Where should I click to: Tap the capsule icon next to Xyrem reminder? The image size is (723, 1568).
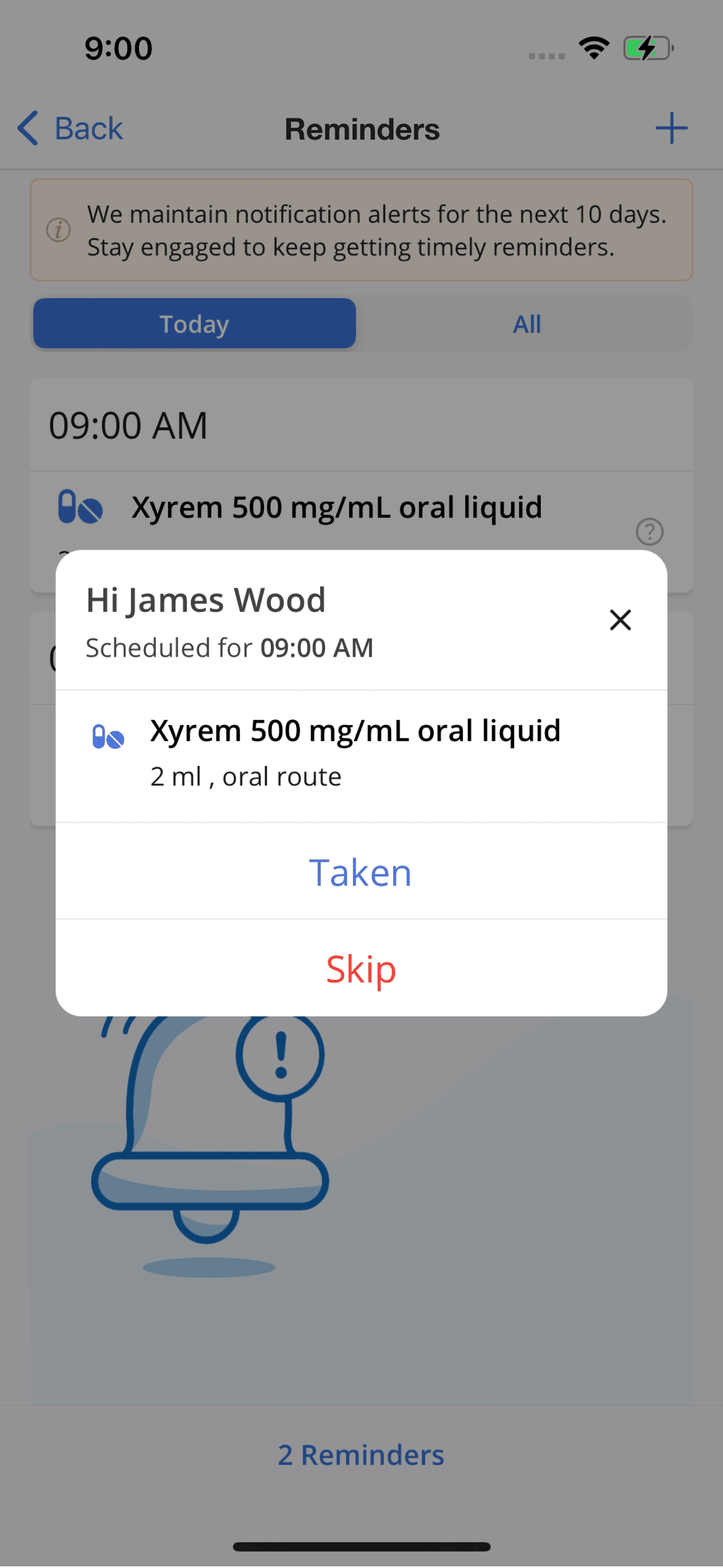click(x=80, y=507)
